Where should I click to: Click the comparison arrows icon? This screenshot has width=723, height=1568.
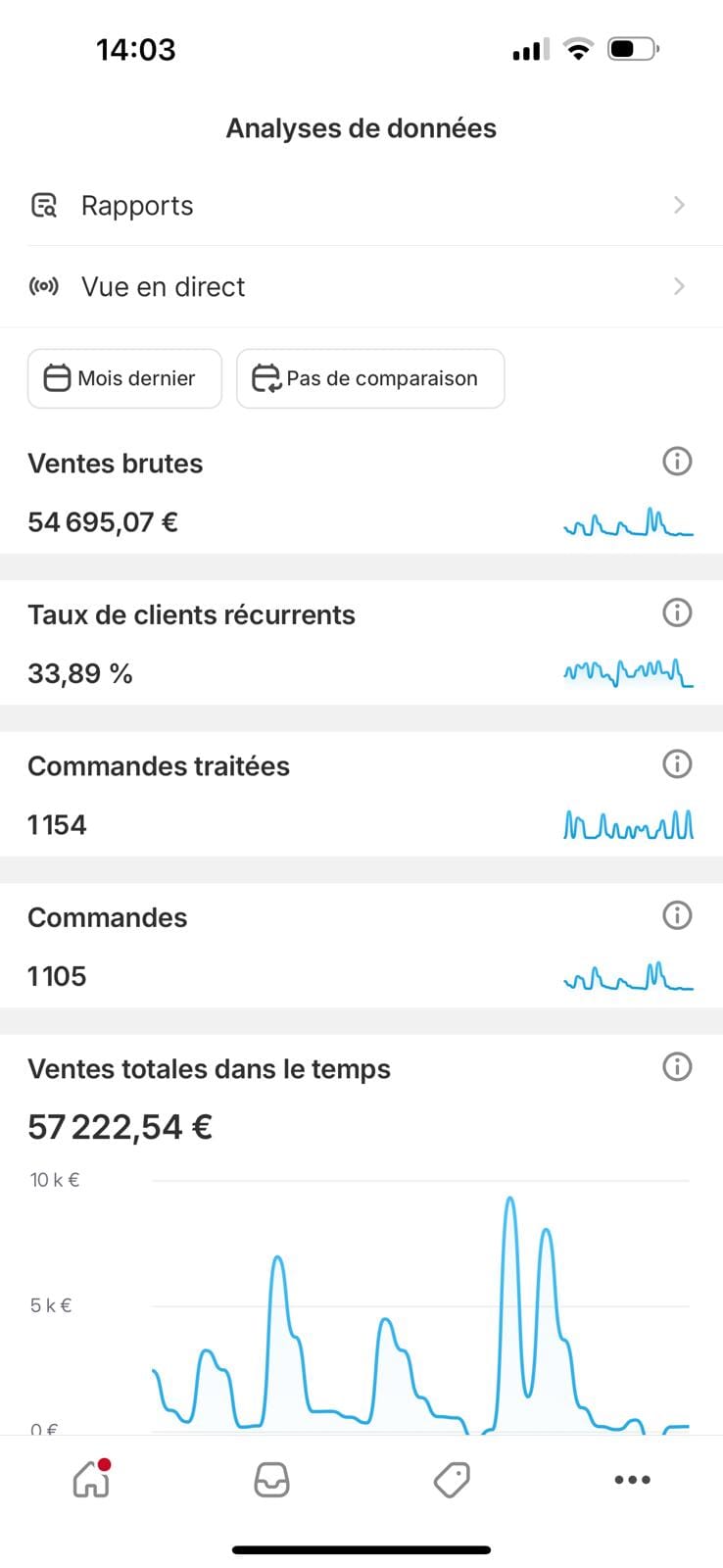click(x=266, y=378)
